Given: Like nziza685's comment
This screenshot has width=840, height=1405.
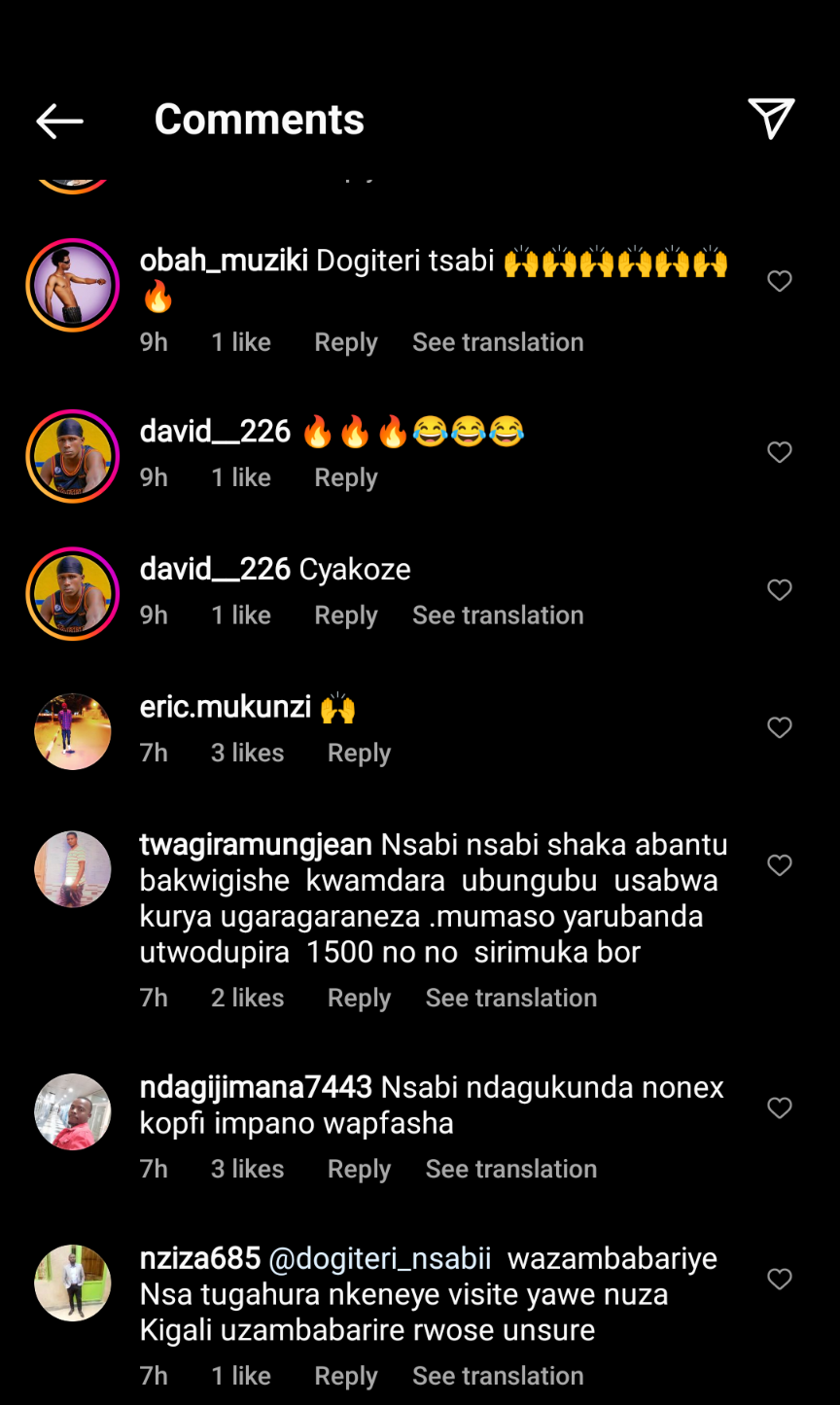Looking at the screenshot, I should click(x=779, y=1280).
